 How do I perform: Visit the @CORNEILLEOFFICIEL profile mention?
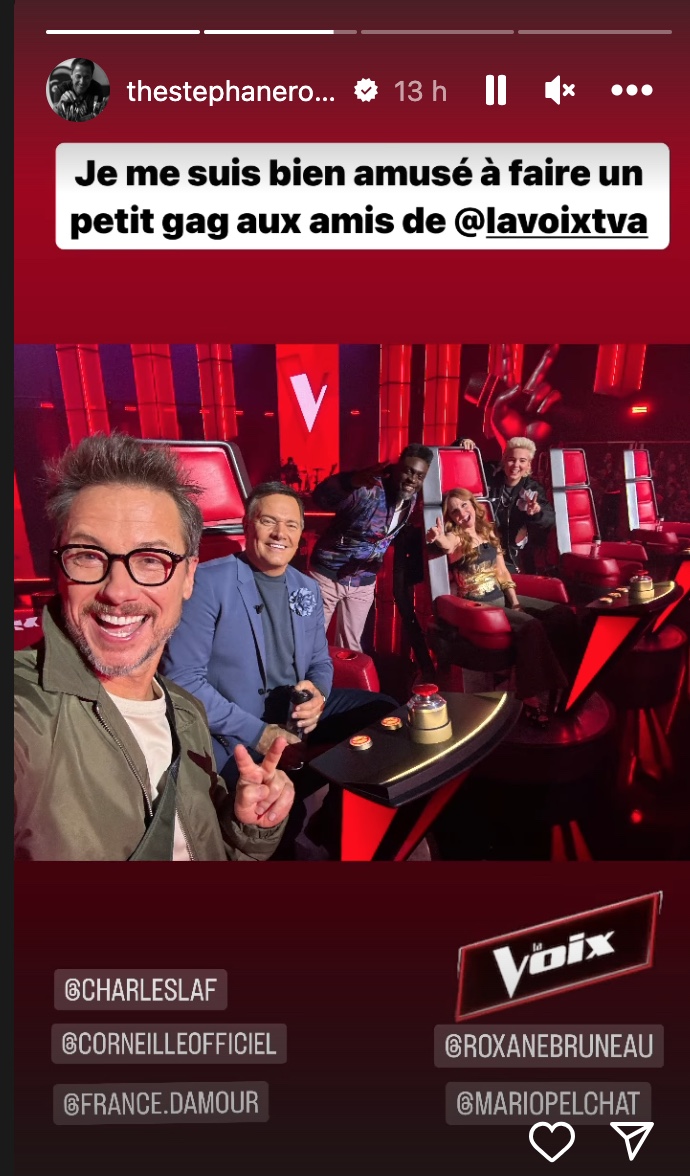click(169, 1044)
